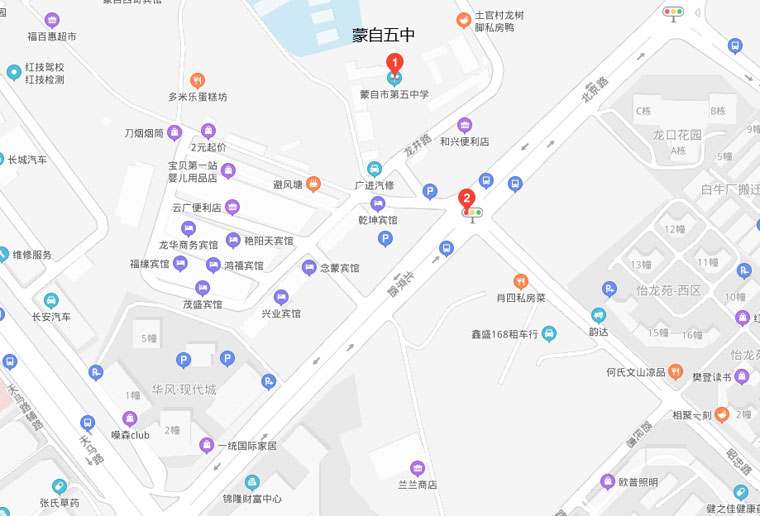Tap the 锦隆财富中心 building marker
The width and height of the screenshot is (760, 516).
252,482
